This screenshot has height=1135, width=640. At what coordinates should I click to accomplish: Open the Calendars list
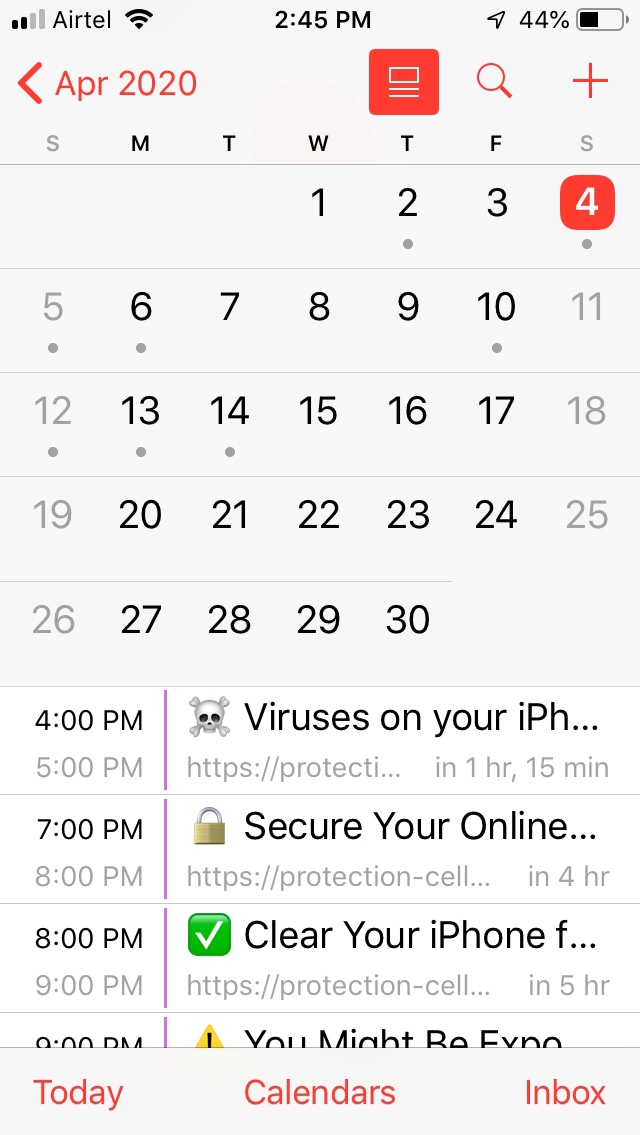(x=319, y=1092)
